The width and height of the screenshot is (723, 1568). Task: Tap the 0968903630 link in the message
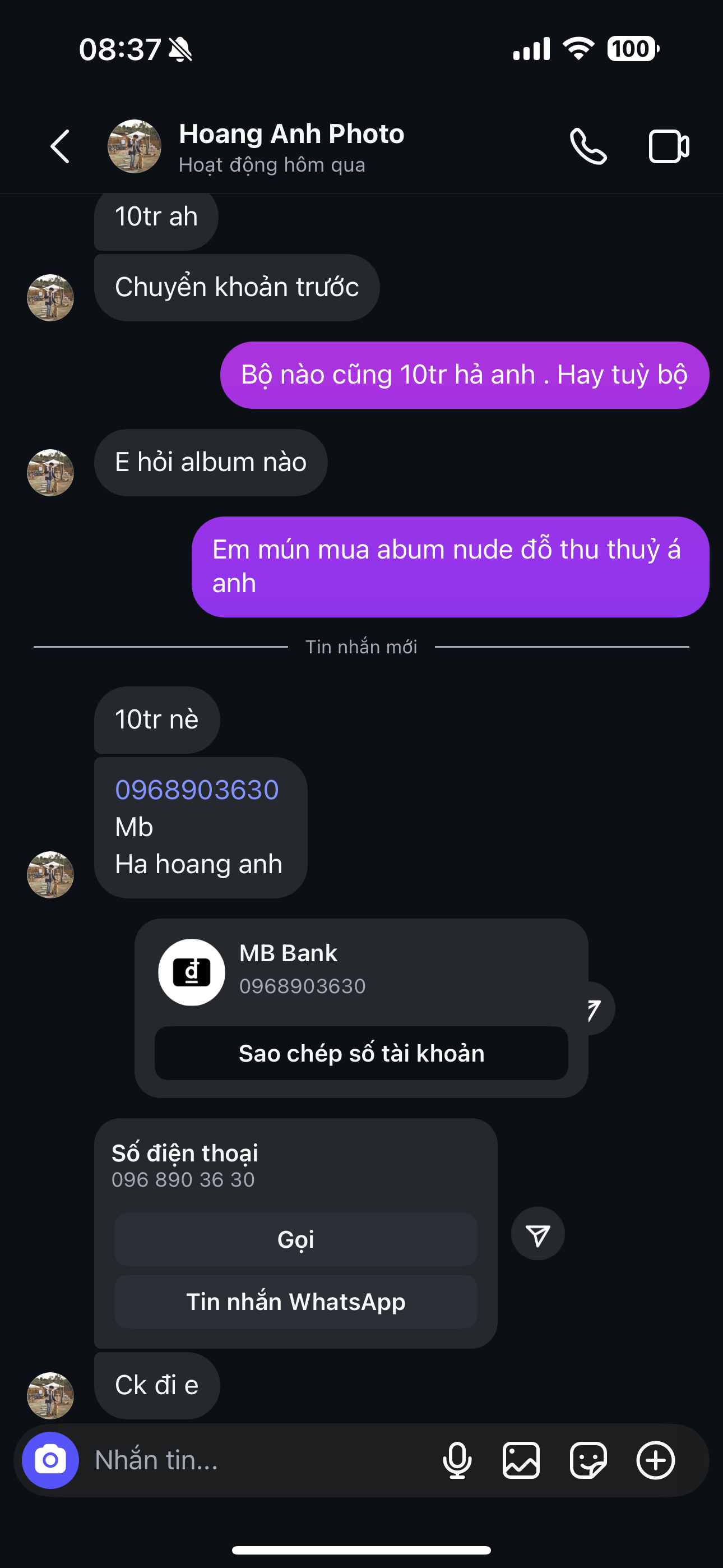tap(197, 790)
